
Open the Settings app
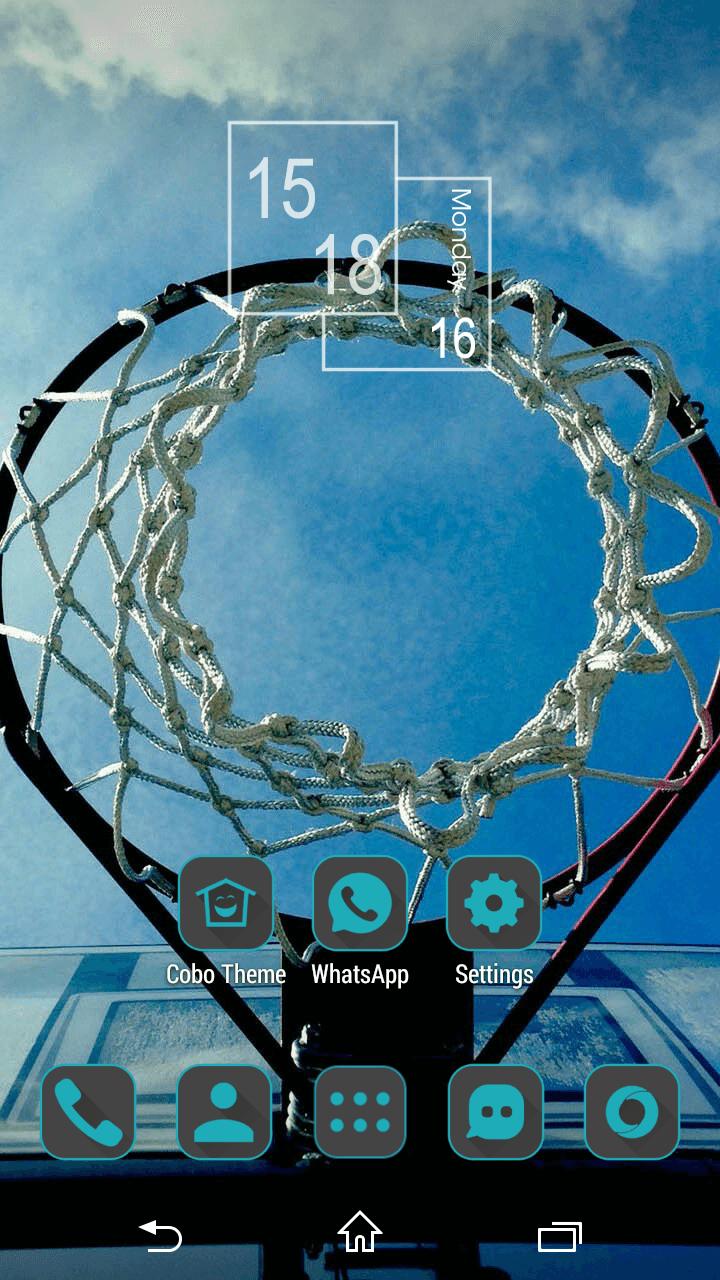tap(494, 903)
